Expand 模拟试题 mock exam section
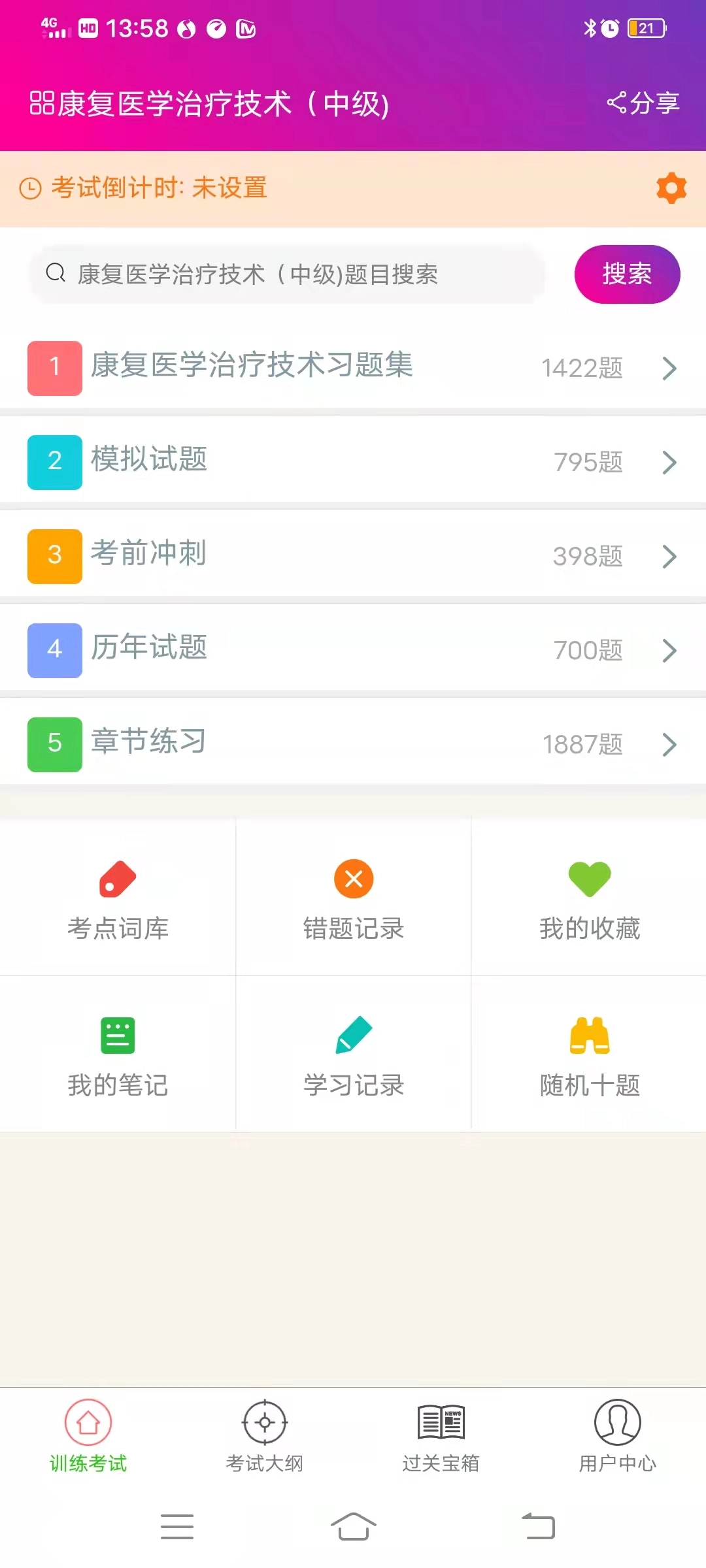This screenshot has width=706, height=1568. (x=353, y=461)
